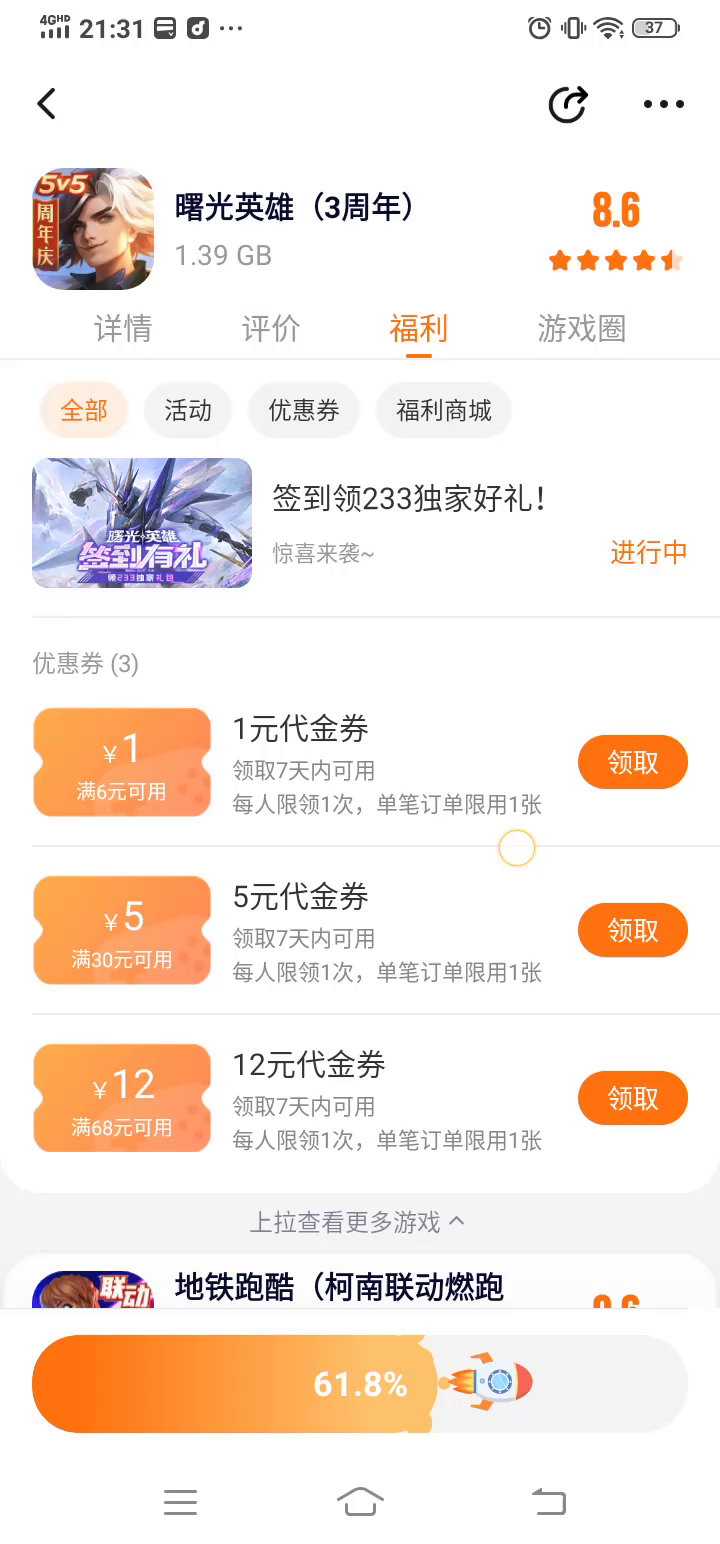Open the system recent apps menu
Viewport: 720px width, 1544px height.
tap(180, 1501)
